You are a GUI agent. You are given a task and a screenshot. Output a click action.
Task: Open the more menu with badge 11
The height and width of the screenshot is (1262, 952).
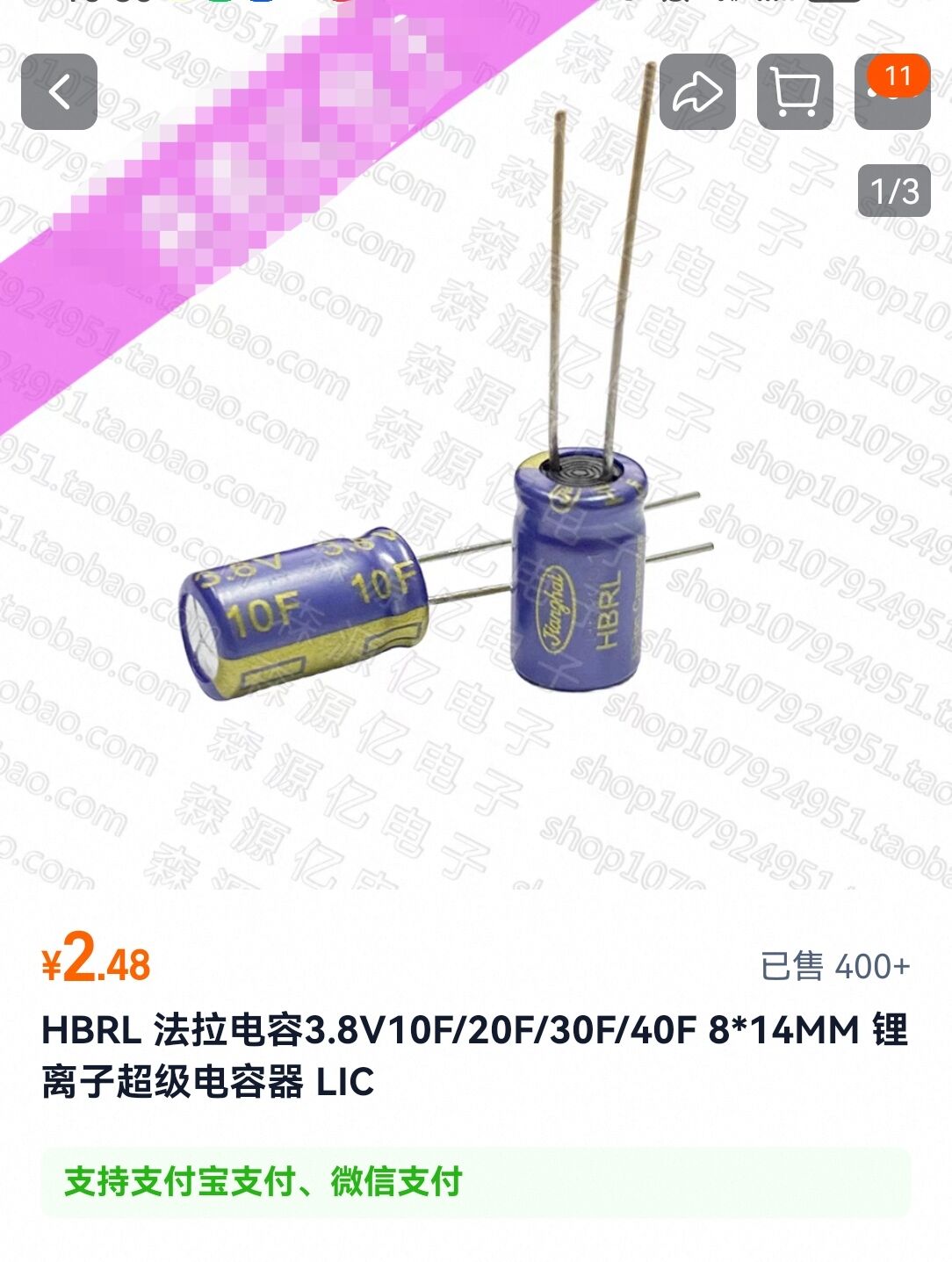(x=891, y=93)
